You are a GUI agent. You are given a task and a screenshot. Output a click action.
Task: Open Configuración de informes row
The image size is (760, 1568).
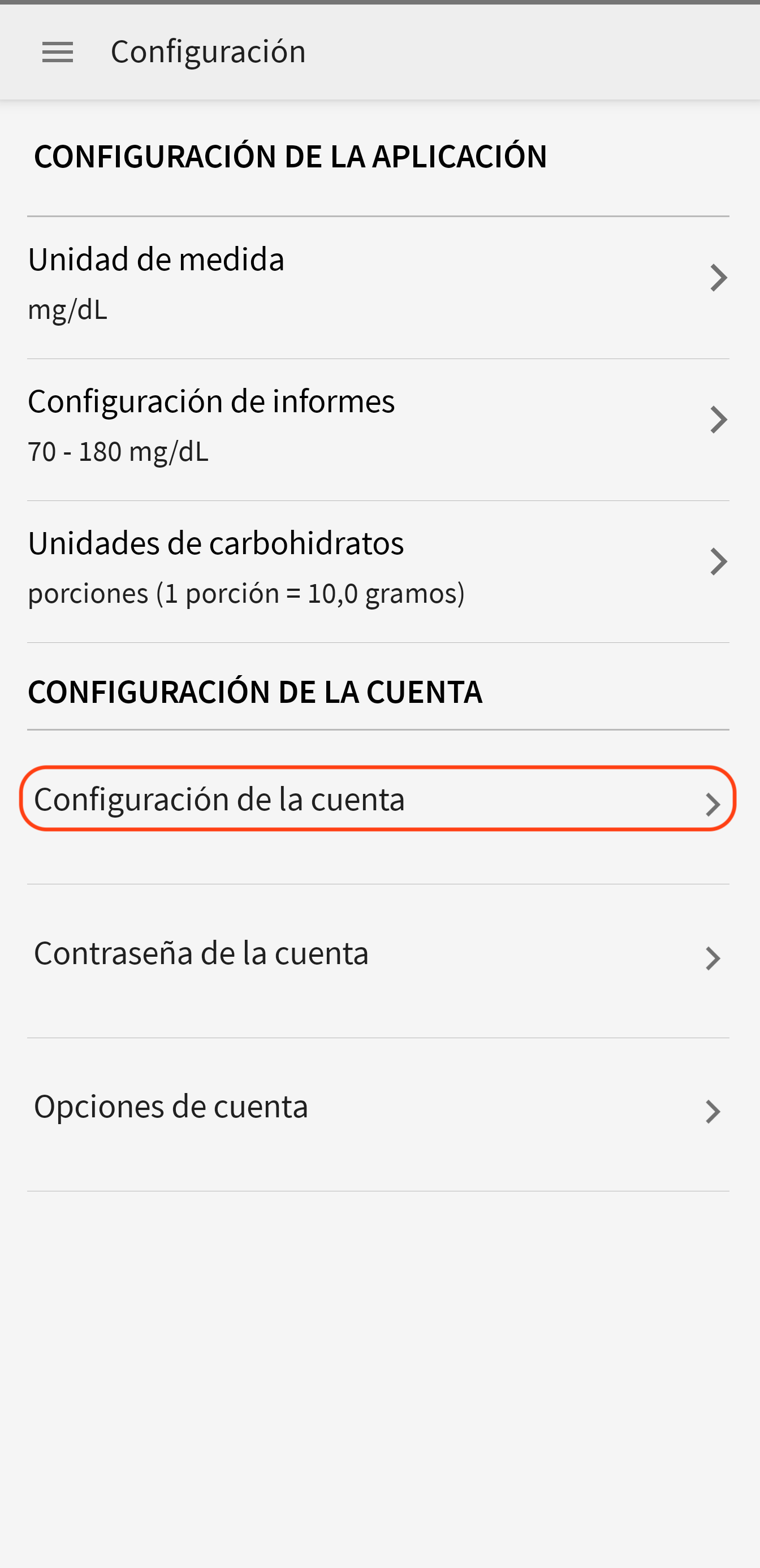coord(378,429)
